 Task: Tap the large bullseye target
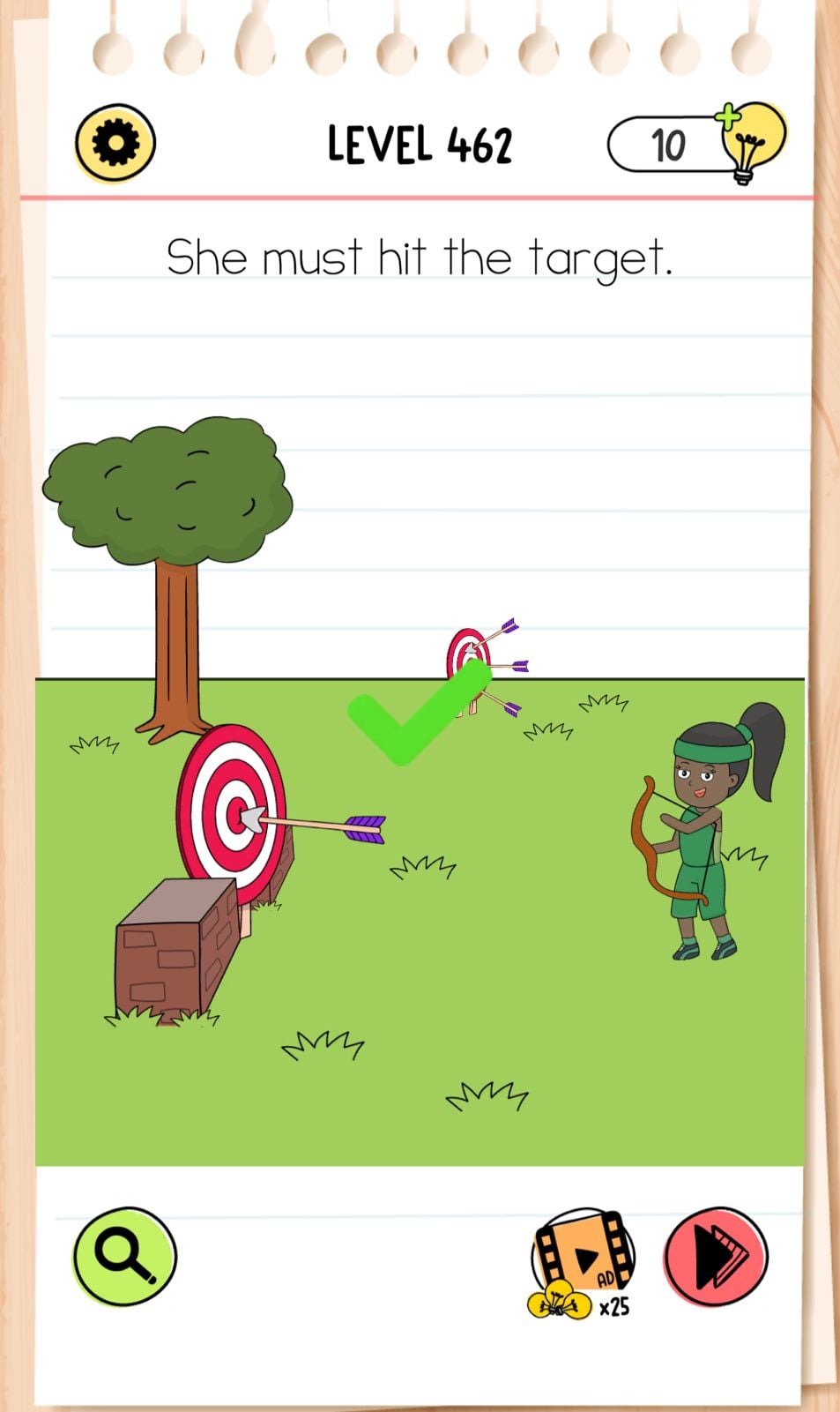click(x=231, y=812)
